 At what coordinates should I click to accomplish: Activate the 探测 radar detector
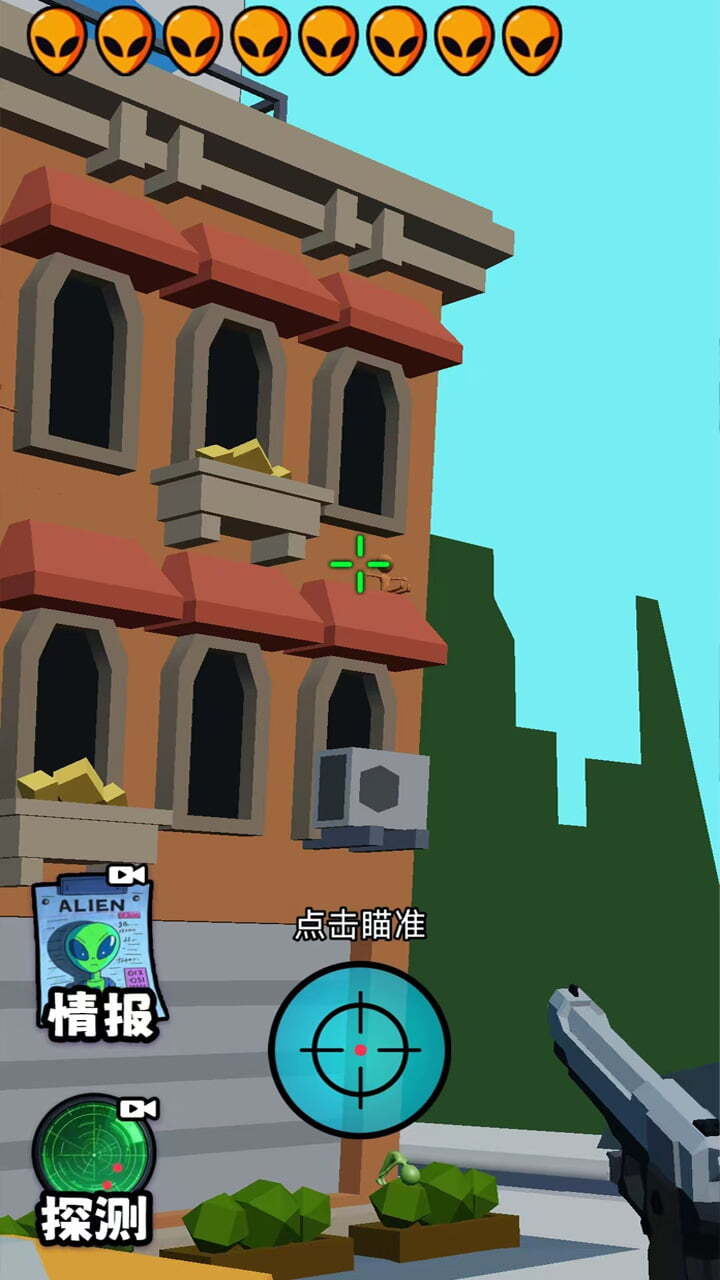click(95, 1168)
